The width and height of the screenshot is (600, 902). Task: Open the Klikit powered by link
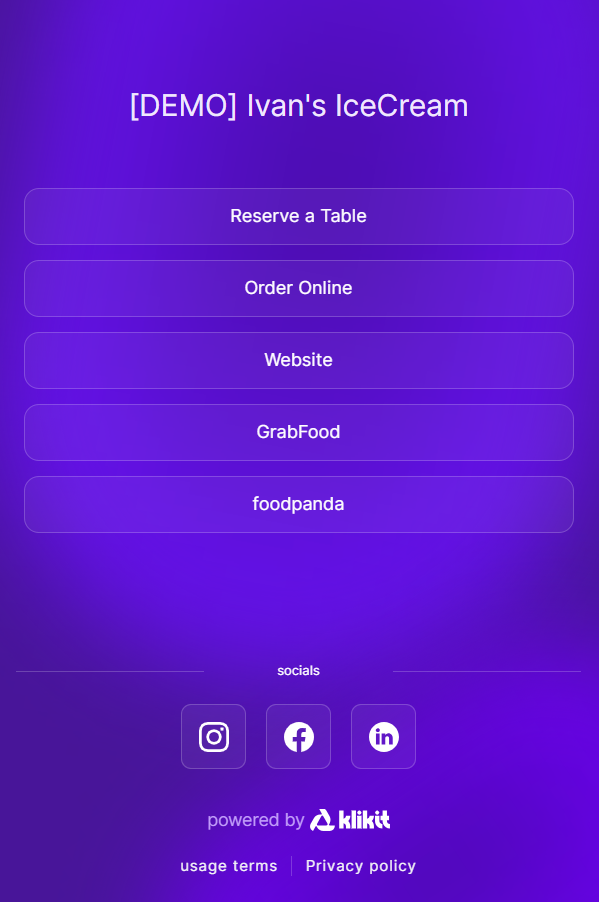coord(349,820)
